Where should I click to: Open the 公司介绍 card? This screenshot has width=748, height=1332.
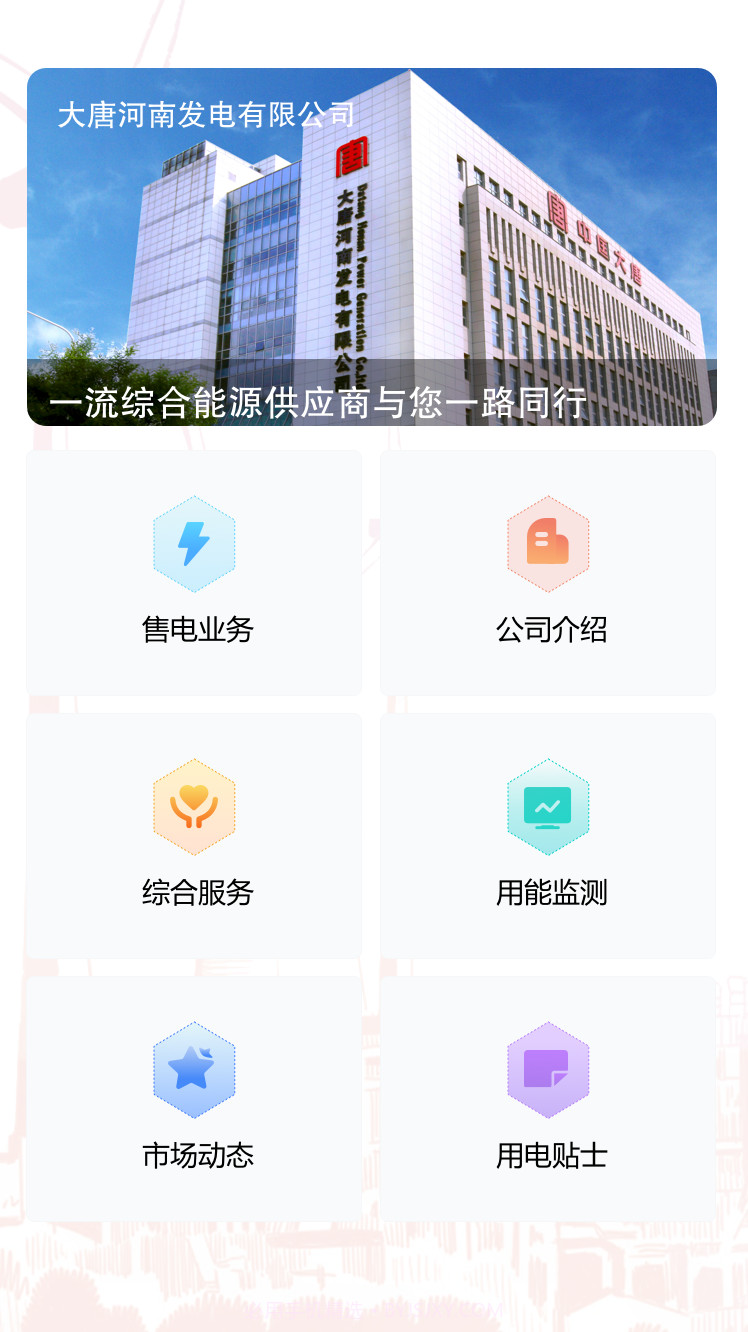click(548, 572)
